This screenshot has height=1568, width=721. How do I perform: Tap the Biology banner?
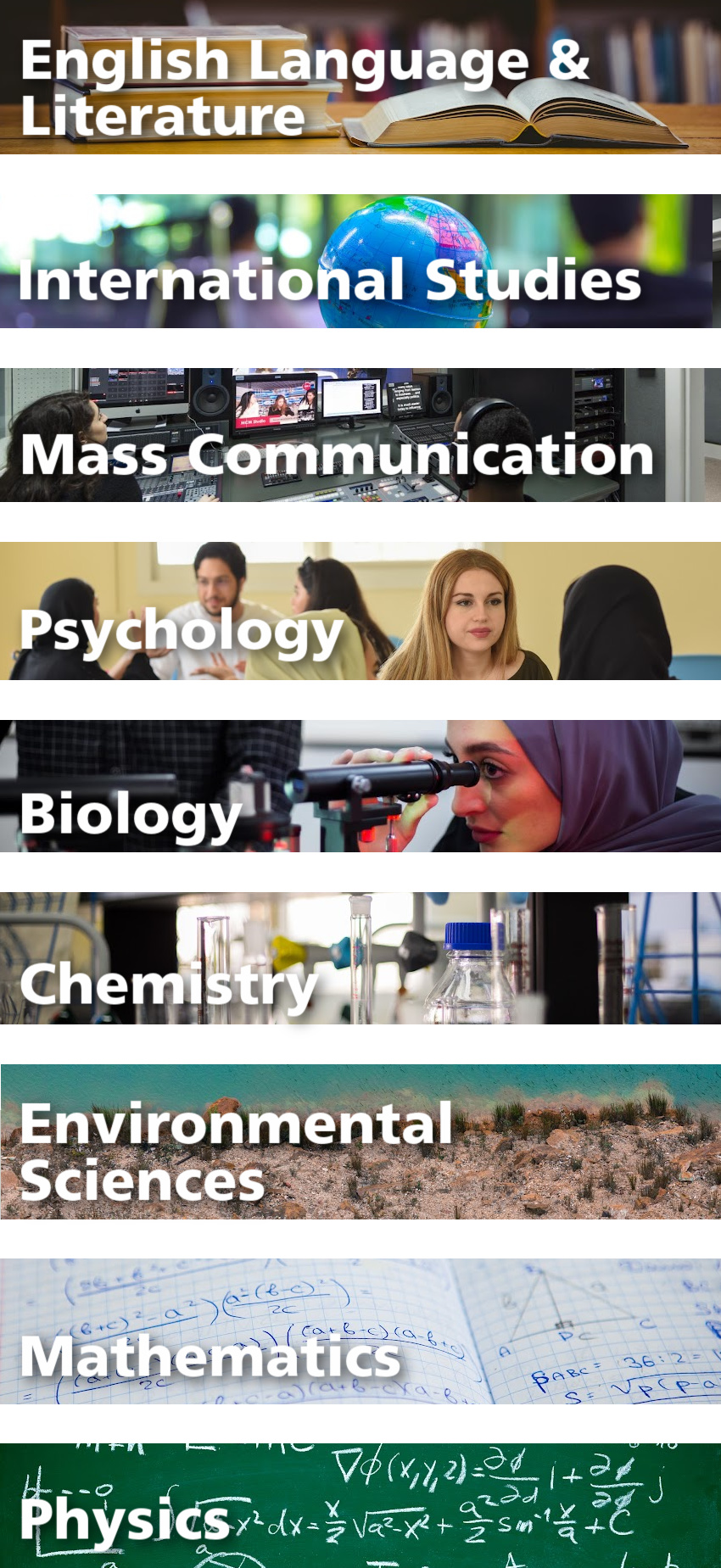pos(360,786)
